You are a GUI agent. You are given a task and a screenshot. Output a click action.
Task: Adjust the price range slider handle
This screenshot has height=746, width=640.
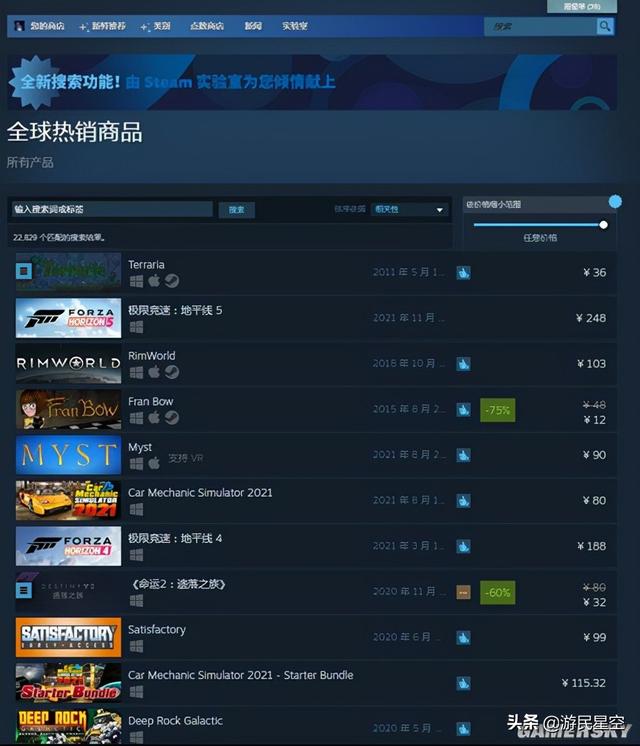(604, 225)
